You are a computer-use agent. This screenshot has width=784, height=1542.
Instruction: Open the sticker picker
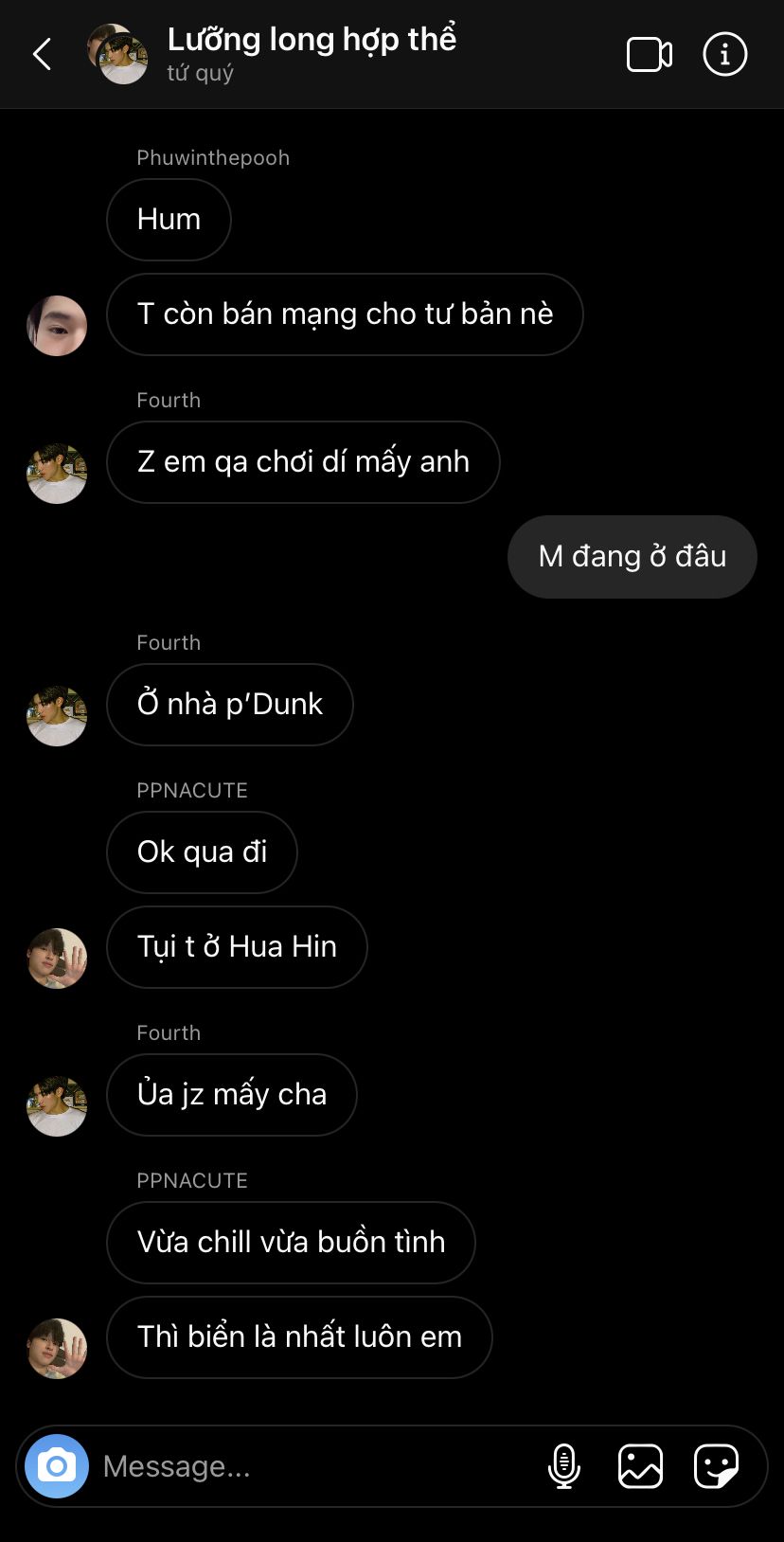click(x=716, y=1466)
